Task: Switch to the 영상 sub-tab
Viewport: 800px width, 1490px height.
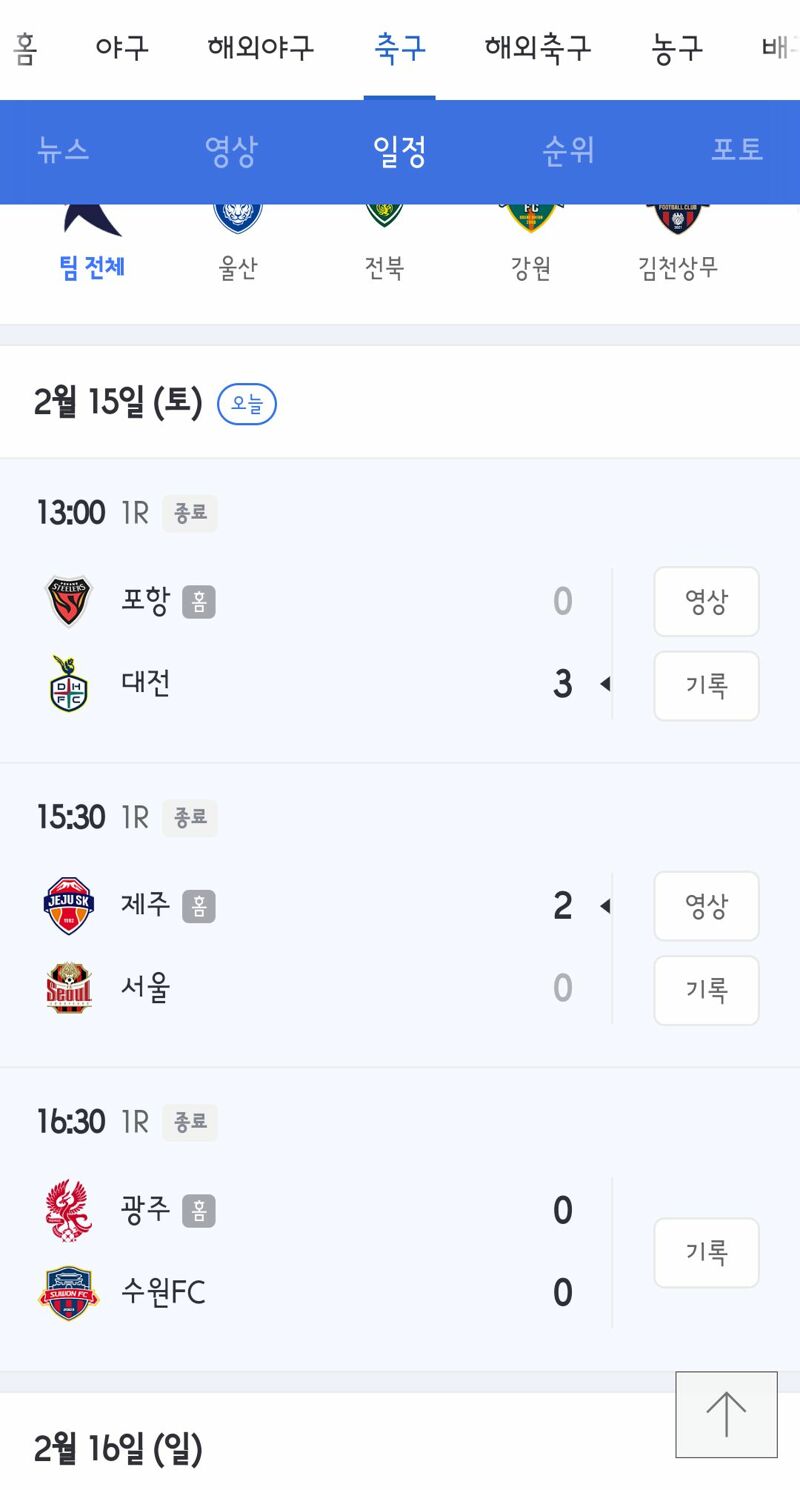Action: click(231, 150)
